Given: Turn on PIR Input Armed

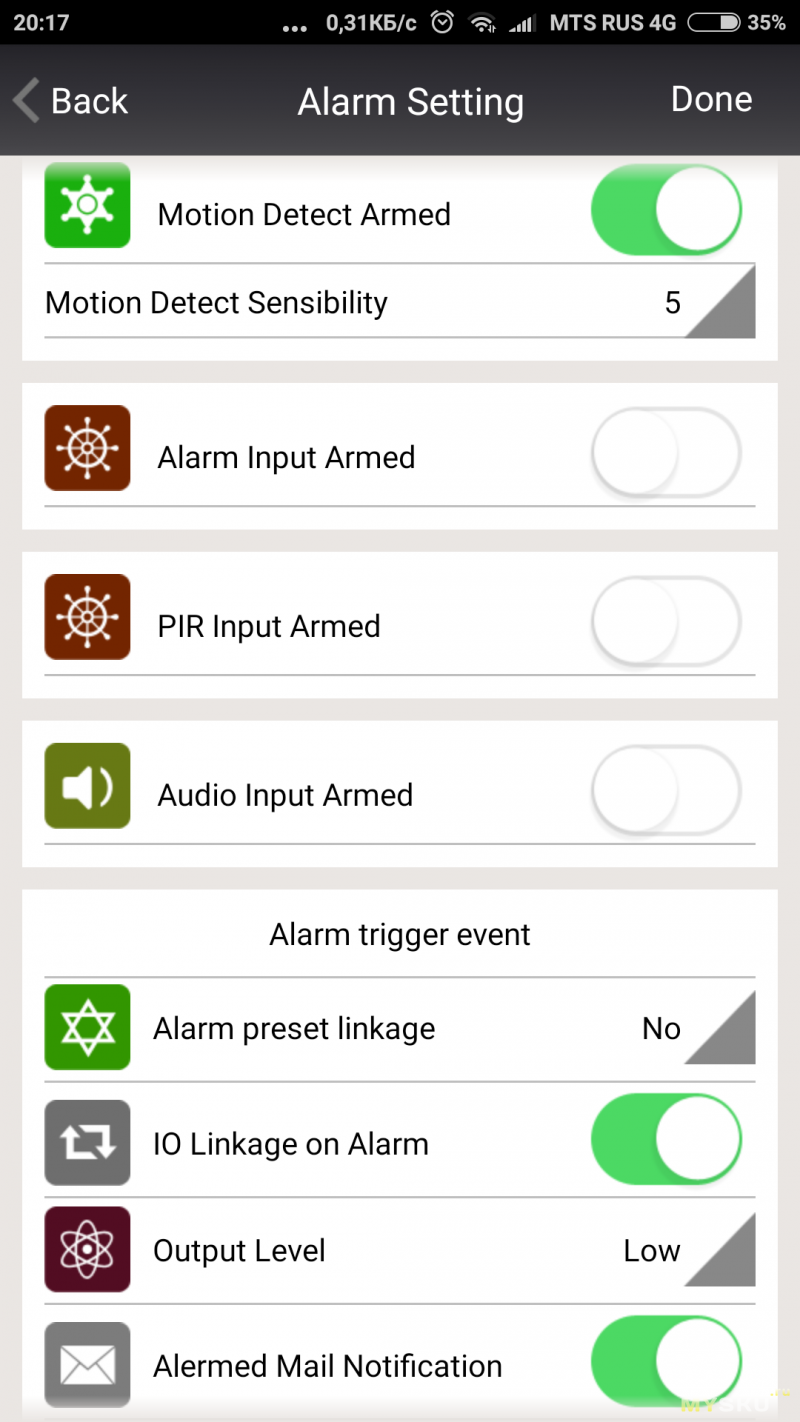Looking at the screenshot, I should pos(666,623).
